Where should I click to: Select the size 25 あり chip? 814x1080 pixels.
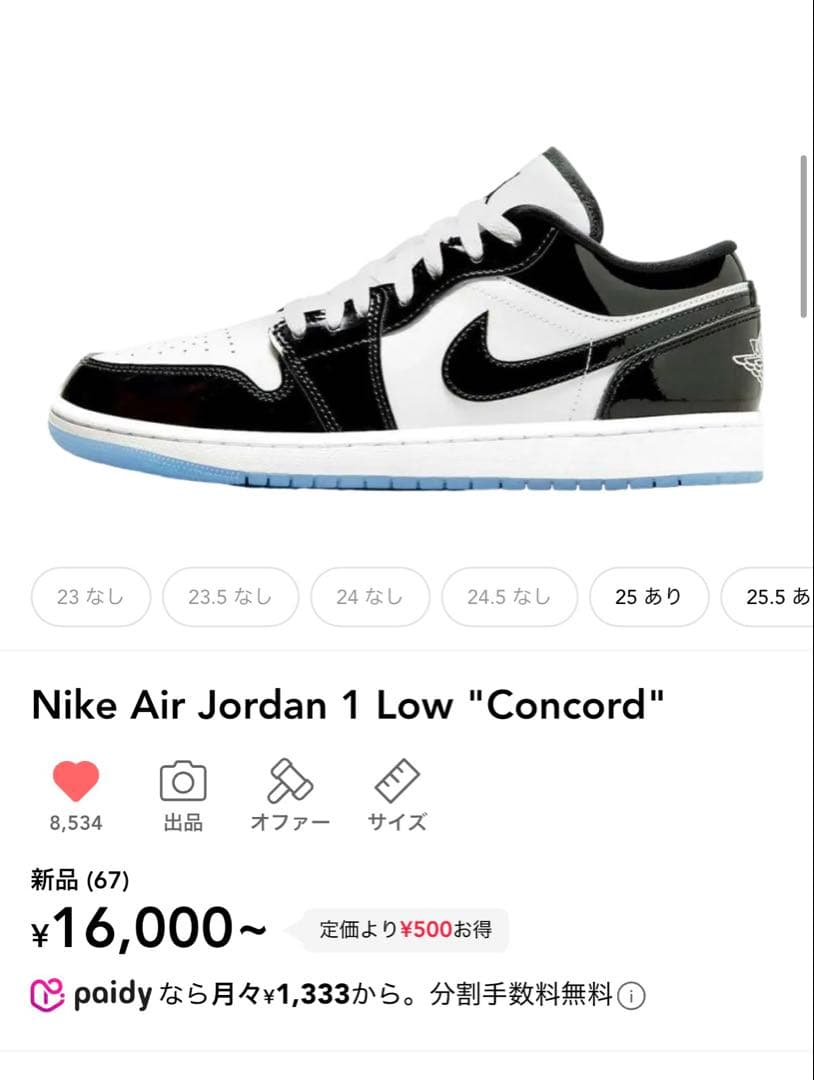649,597
